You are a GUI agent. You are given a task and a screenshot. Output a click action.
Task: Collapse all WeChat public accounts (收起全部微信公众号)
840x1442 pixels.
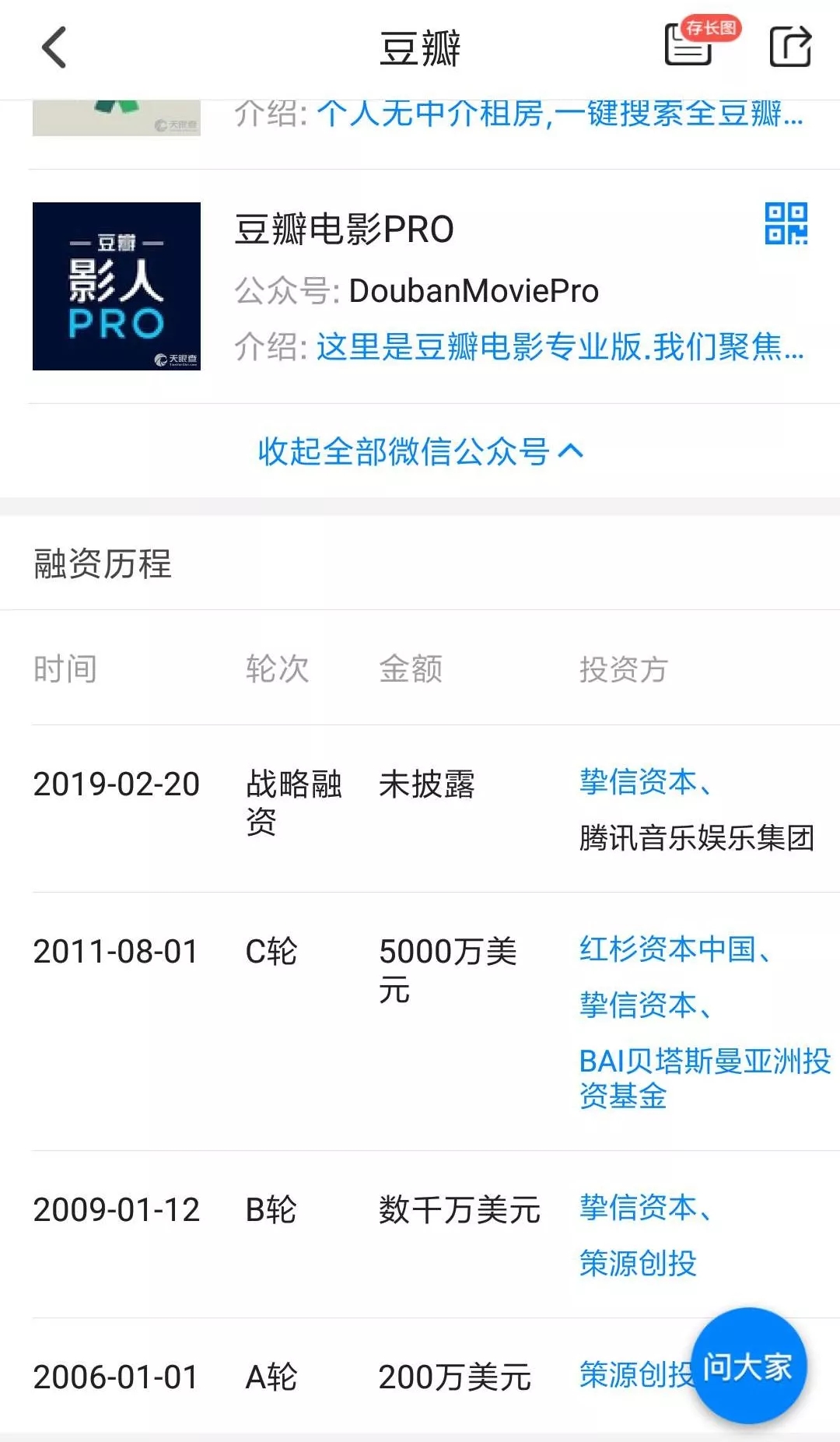(420, 451)
